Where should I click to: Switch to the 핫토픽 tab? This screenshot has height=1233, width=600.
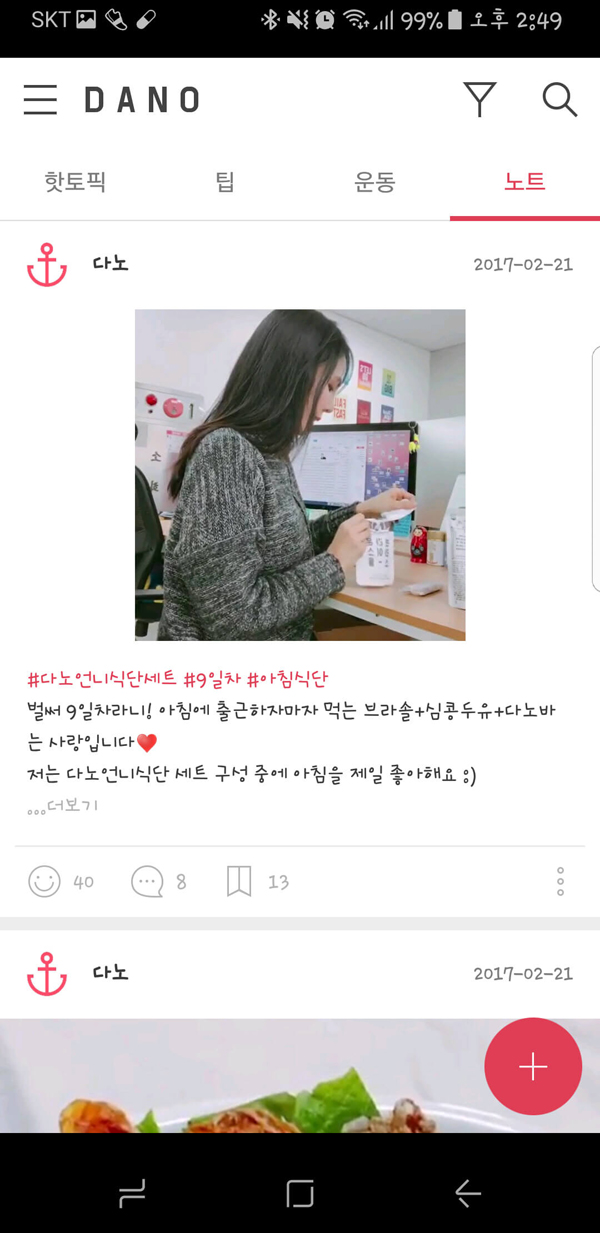75,182
